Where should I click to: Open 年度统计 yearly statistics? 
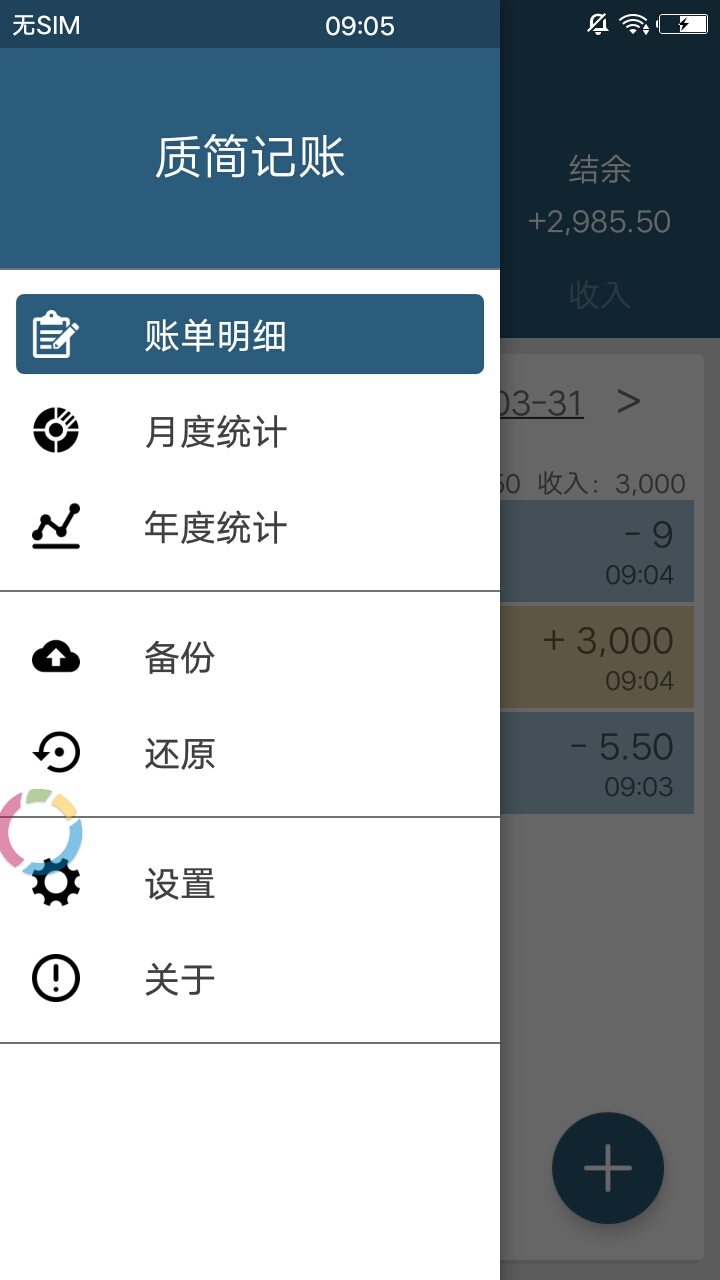pos(250,528)
